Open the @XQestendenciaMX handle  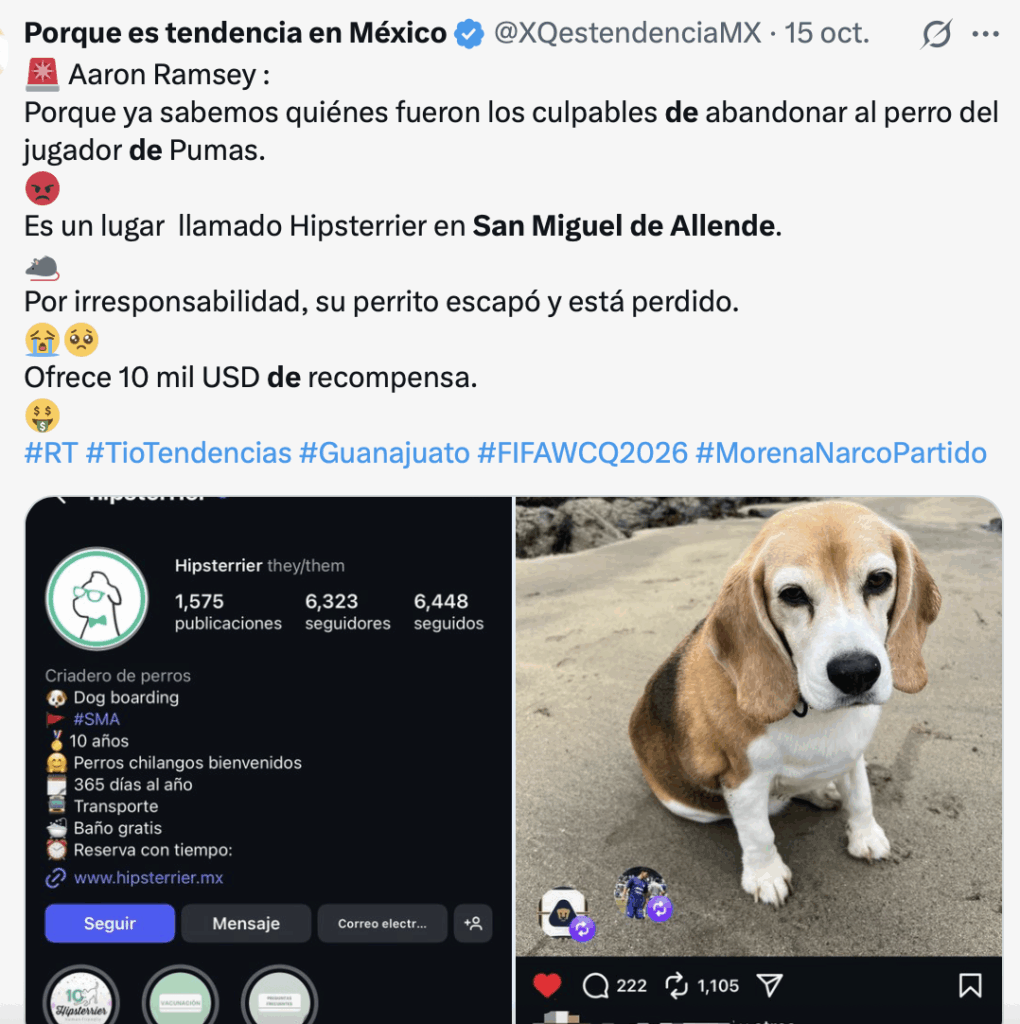pyautogui.click(x=627, y=33)
